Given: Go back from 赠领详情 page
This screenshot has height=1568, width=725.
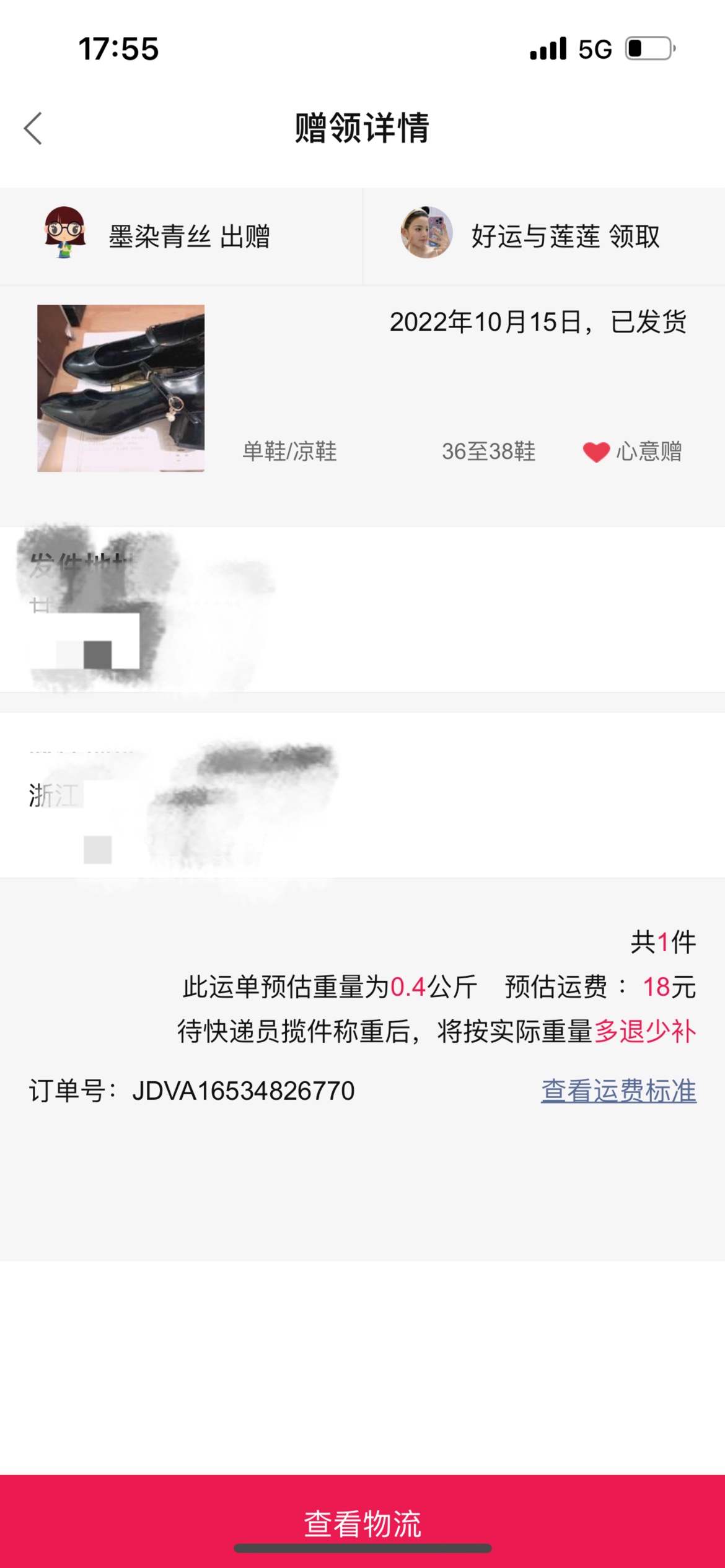Looking at the screenshot, I should [33, 128].
